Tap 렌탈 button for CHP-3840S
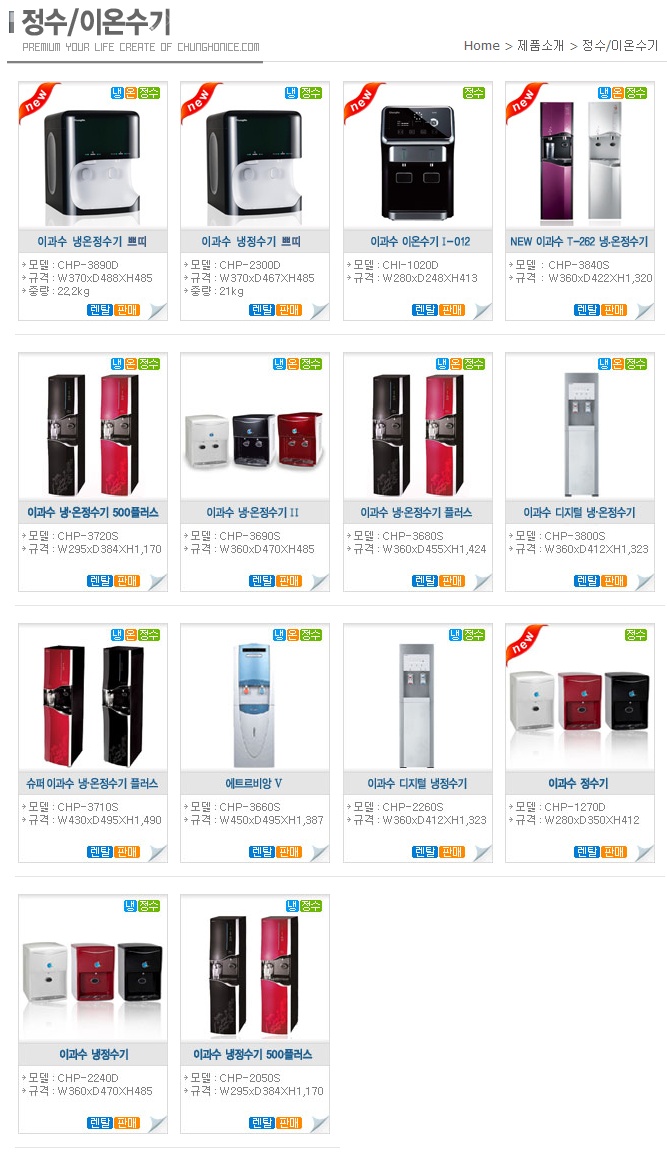Viewport: 667px width, 1155px height. [x=586, y=310]
